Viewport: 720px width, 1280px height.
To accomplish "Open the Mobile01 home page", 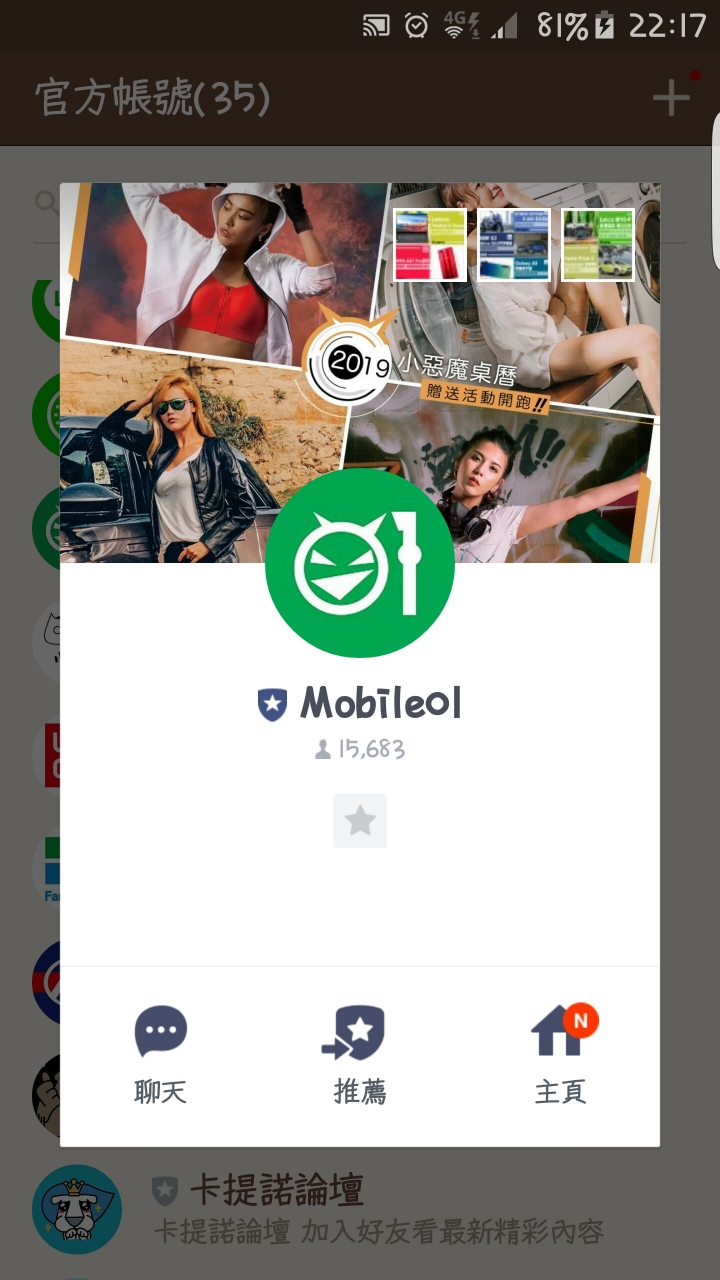I will coord(560,1054).
